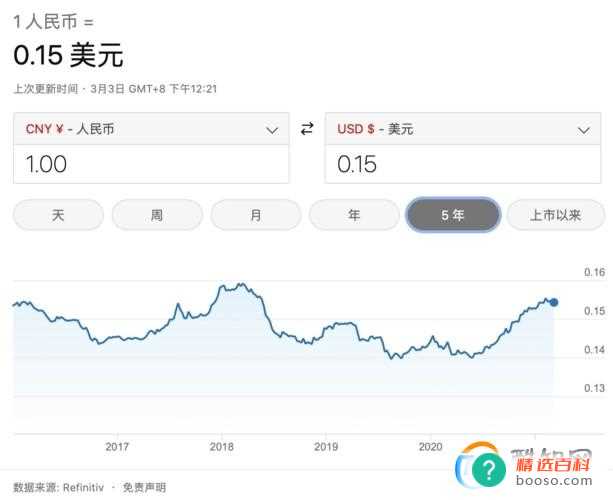Edit the 0.15 dollar amount field
Image resolution: width=613 pixels, height=500 pixels.
point(463,164)
